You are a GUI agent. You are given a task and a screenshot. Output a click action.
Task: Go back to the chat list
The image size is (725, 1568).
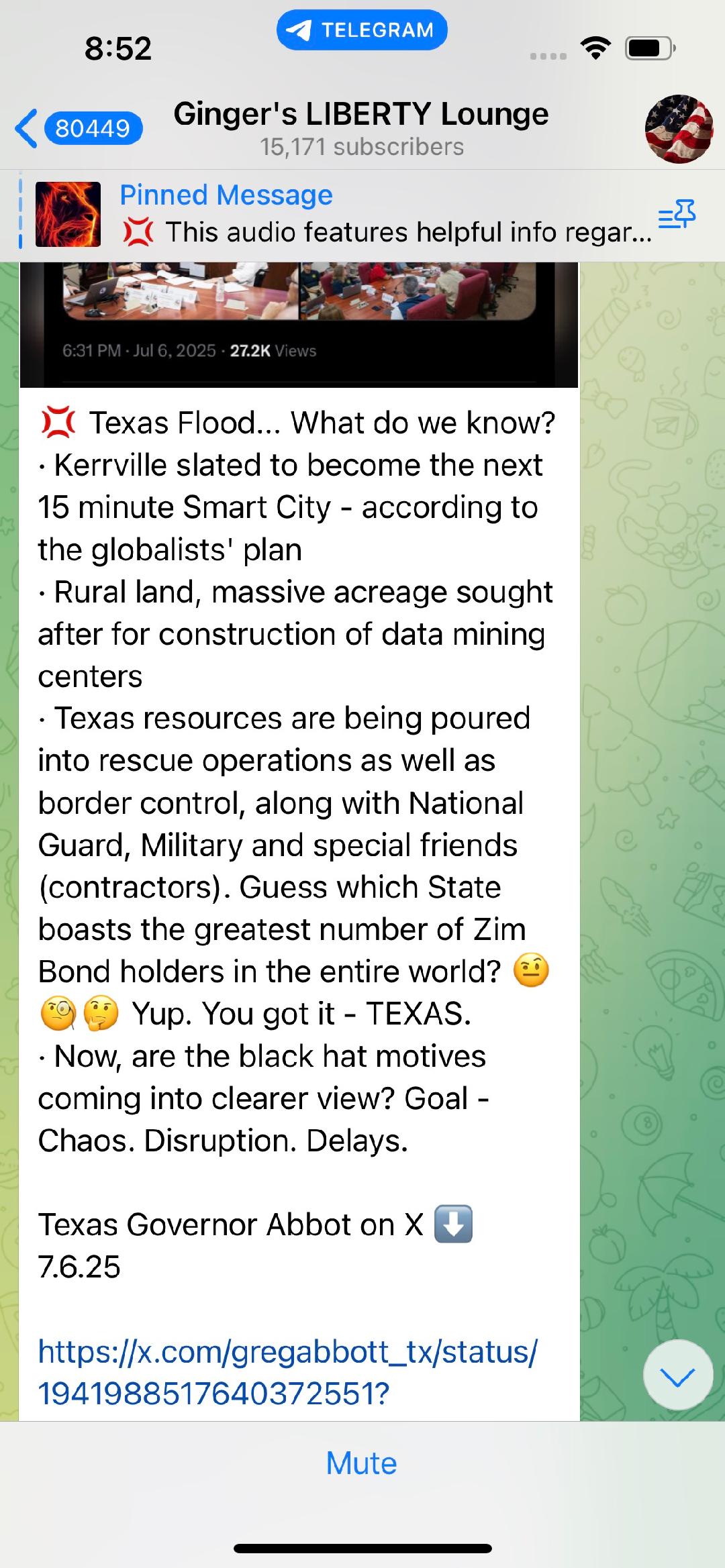27,127
